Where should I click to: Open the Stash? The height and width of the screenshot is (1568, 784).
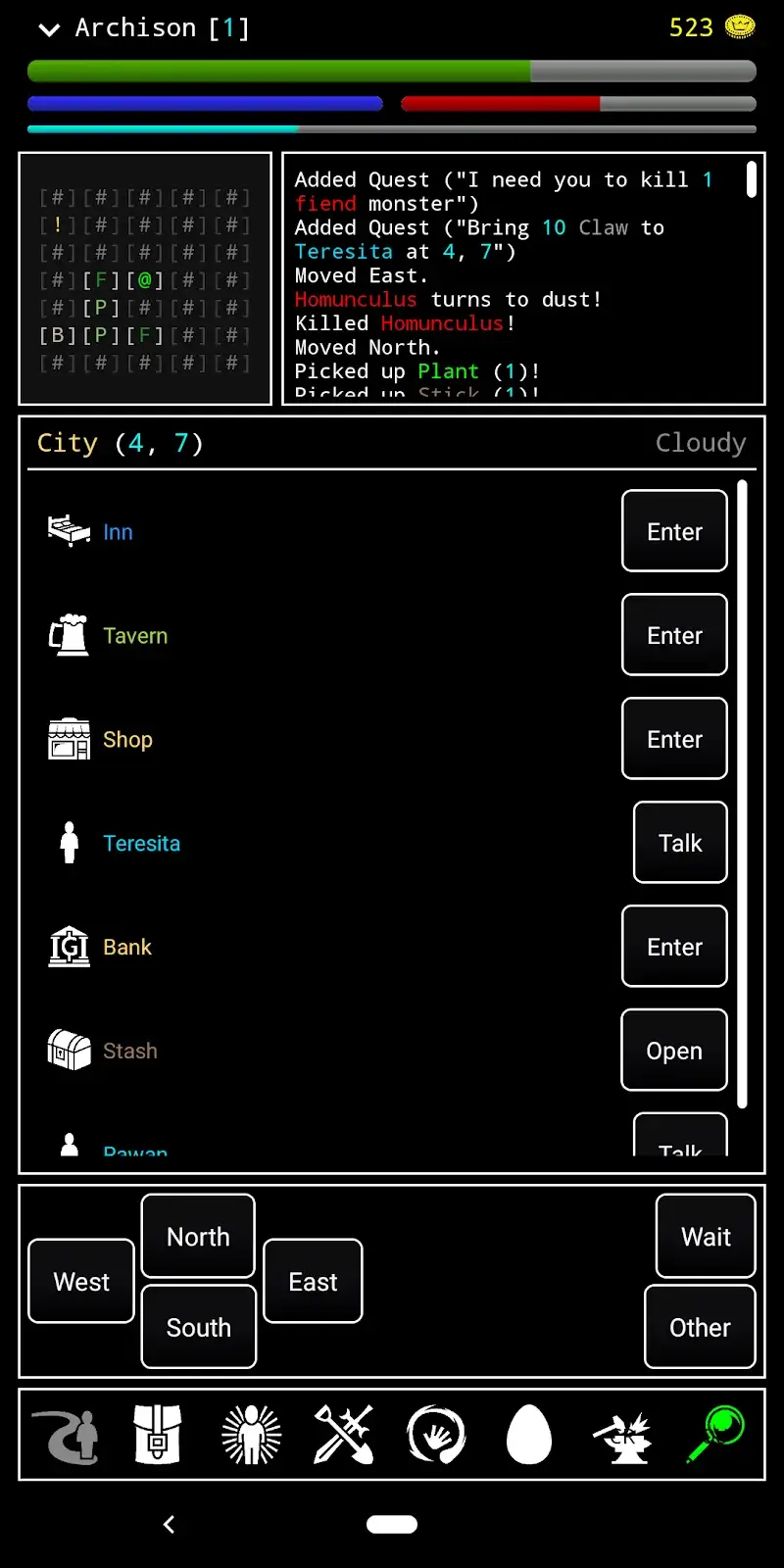673,1051
